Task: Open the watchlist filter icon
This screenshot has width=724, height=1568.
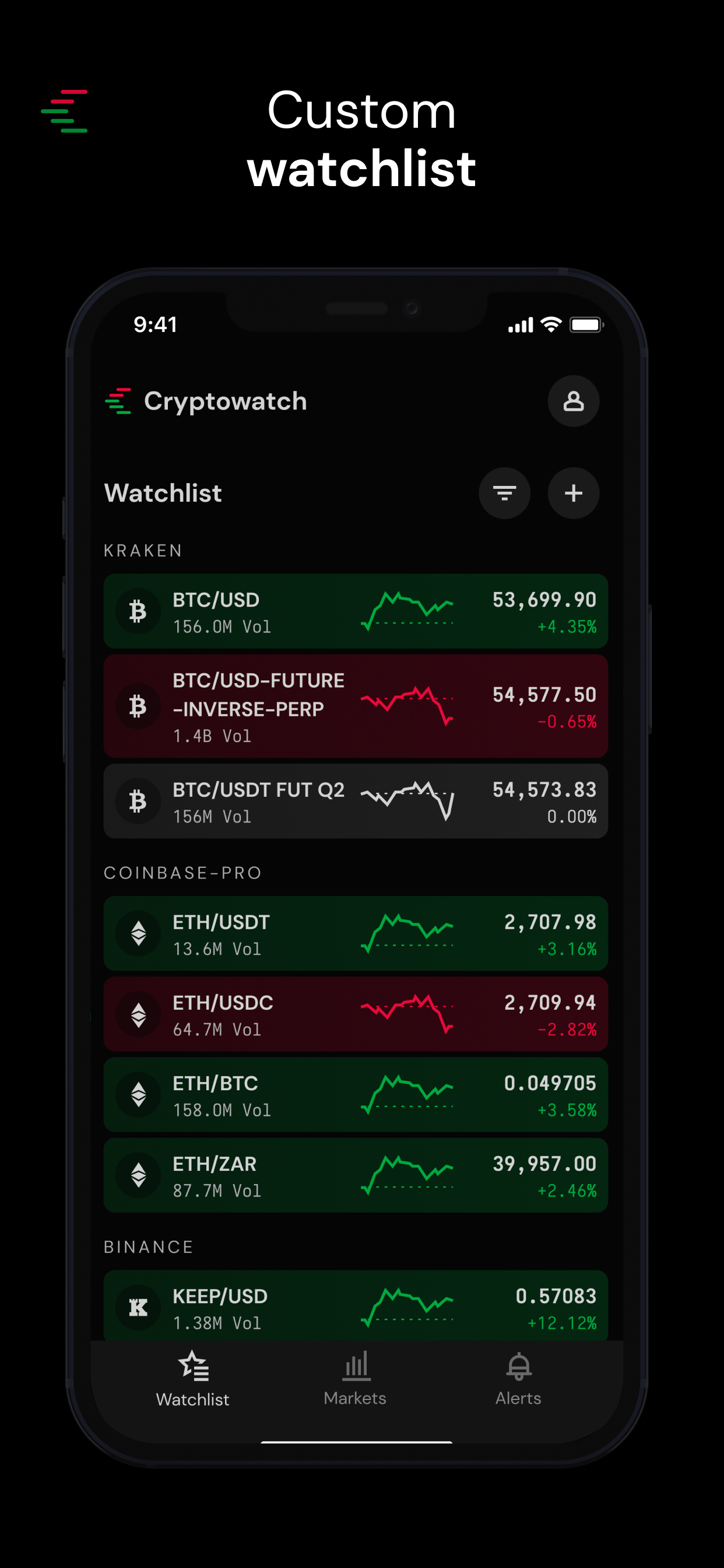Action: tap(504, 494)
